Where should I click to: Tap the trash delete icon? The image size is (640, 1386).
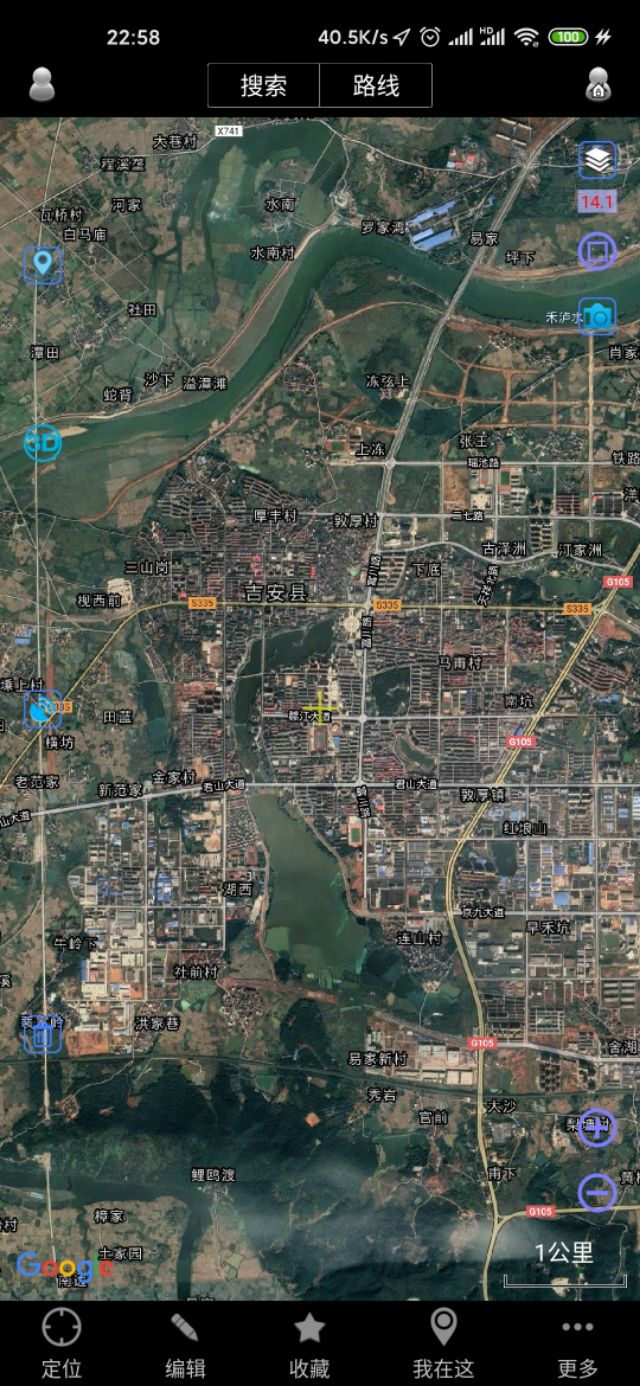[x=42, y=1035]
